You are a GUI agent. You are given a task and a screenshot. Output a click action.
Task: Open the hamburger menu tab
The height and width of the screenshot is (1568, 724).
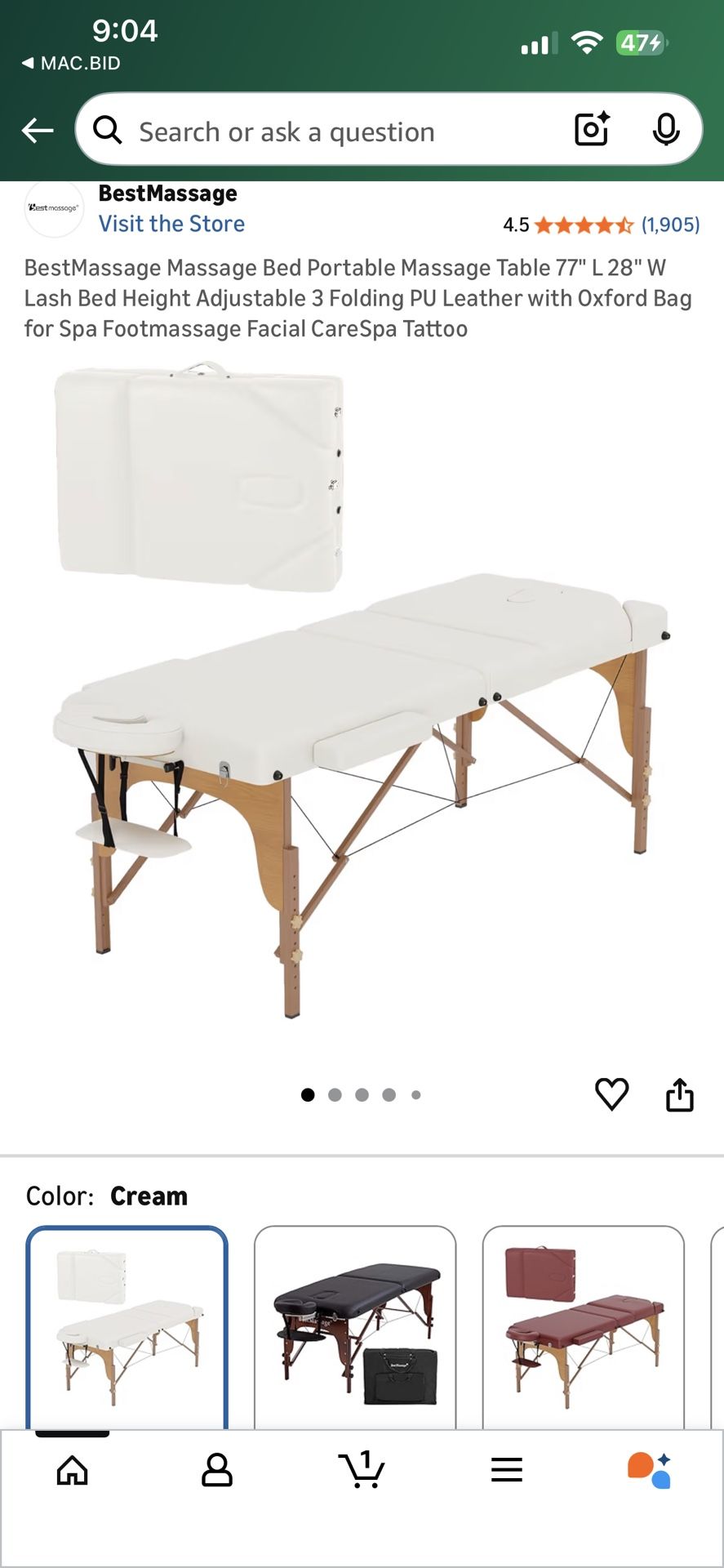pyautogui.click(x=506, y=1470)
